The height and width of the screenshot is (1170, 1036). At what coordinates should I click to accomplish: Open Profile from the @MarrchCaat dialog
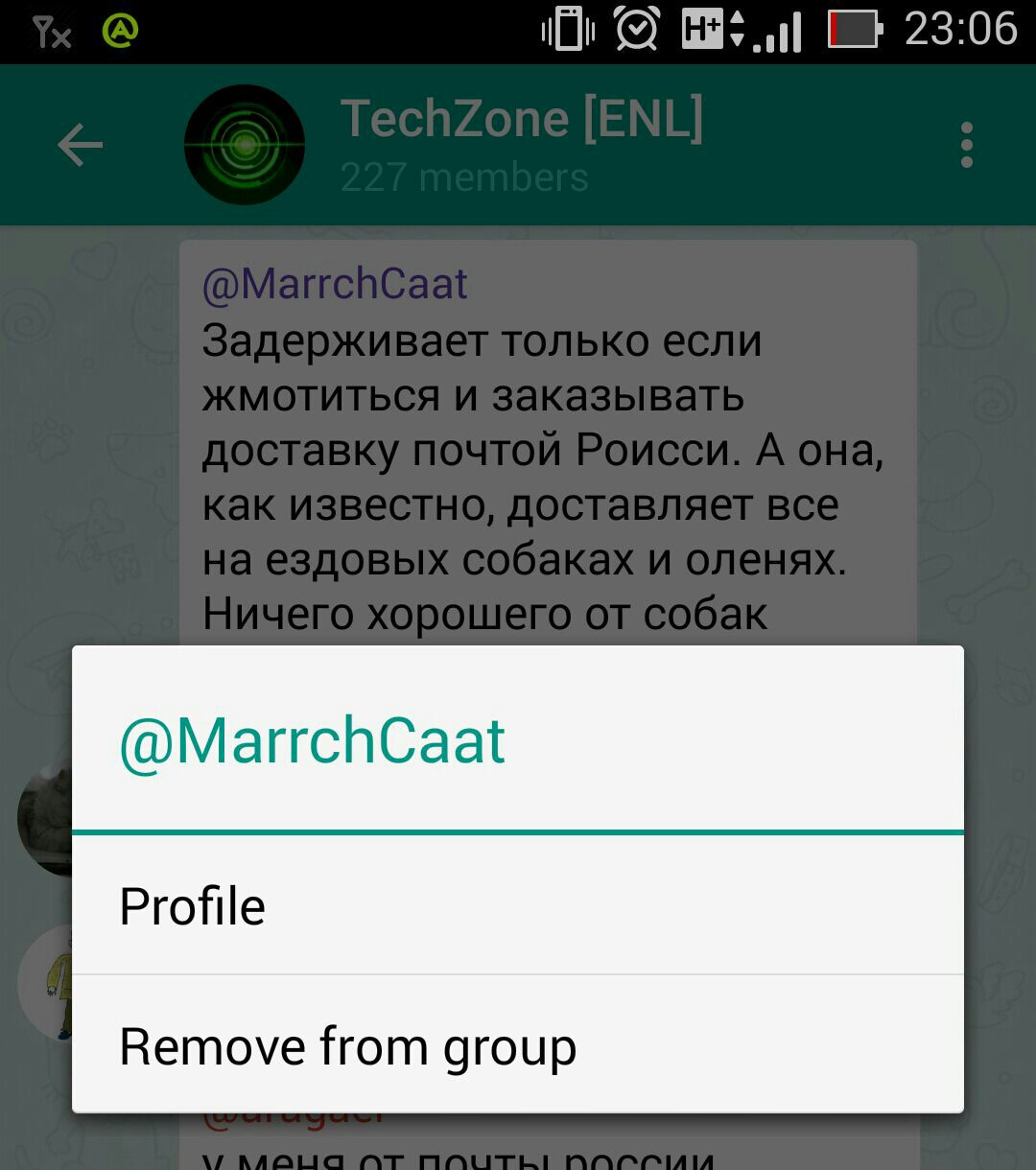516,906
